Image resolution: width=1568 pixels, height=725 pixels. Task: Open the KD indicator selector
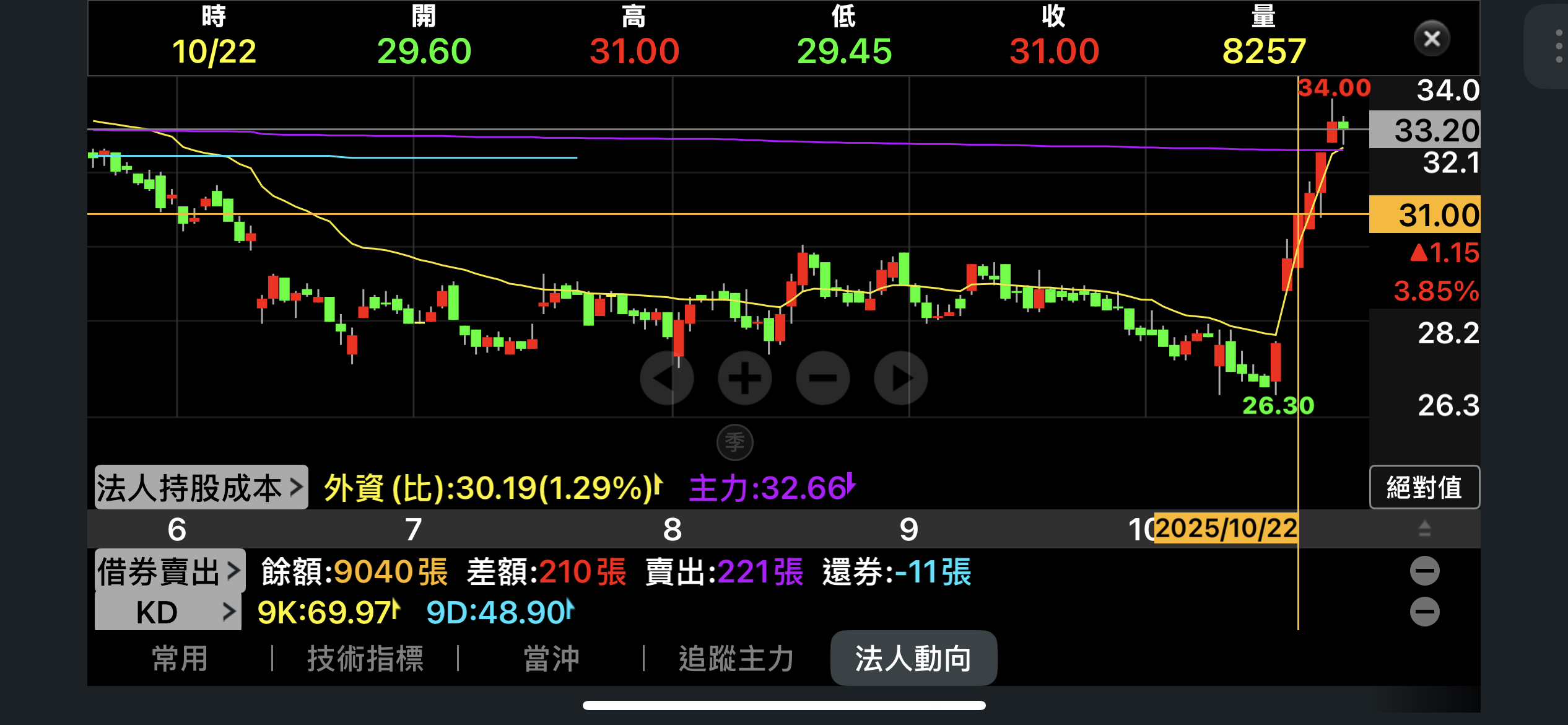tap(168, 612)
